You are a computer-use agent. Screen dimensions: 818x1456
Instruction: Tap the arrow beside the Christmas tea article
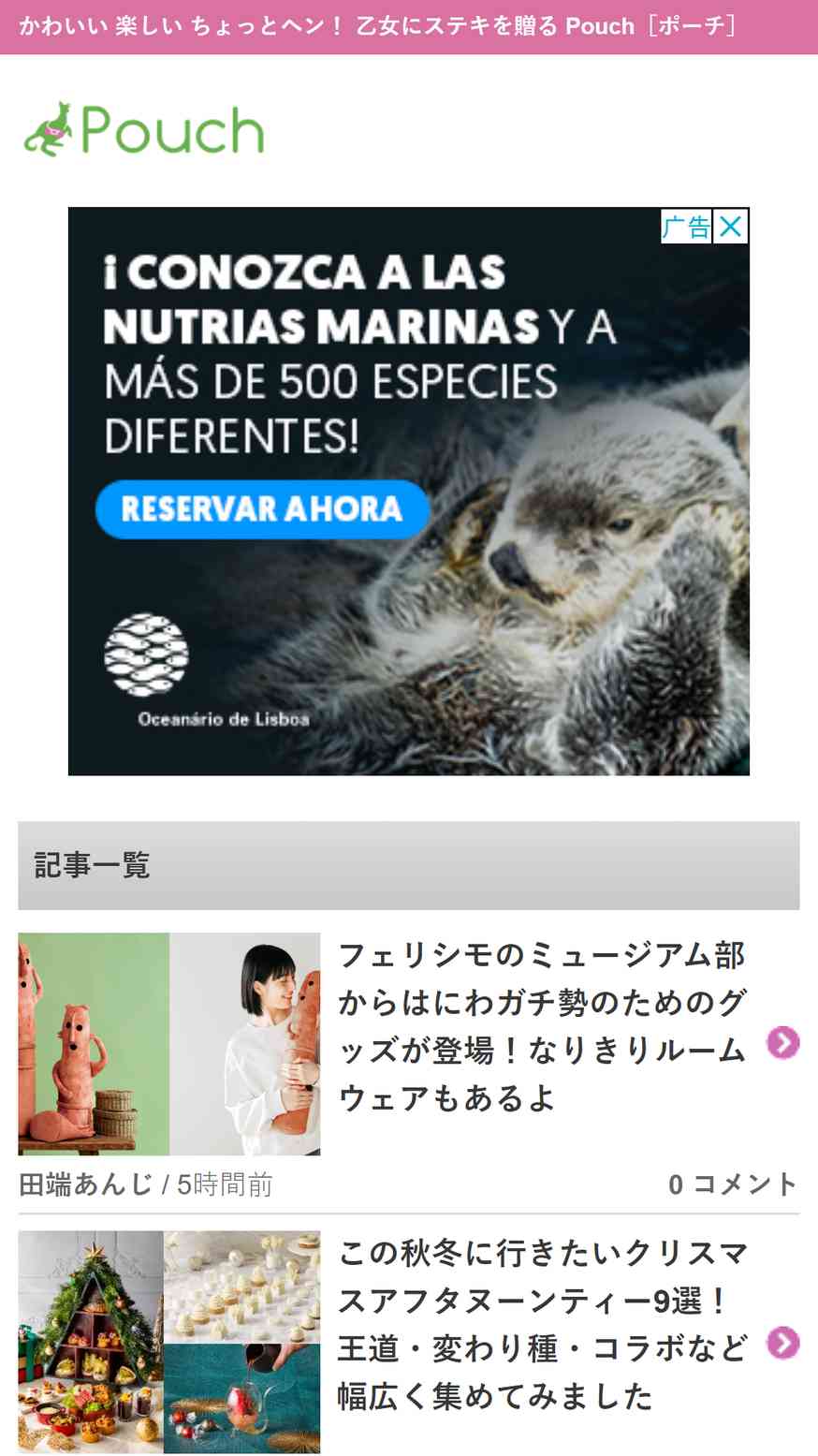point(783,1343)
